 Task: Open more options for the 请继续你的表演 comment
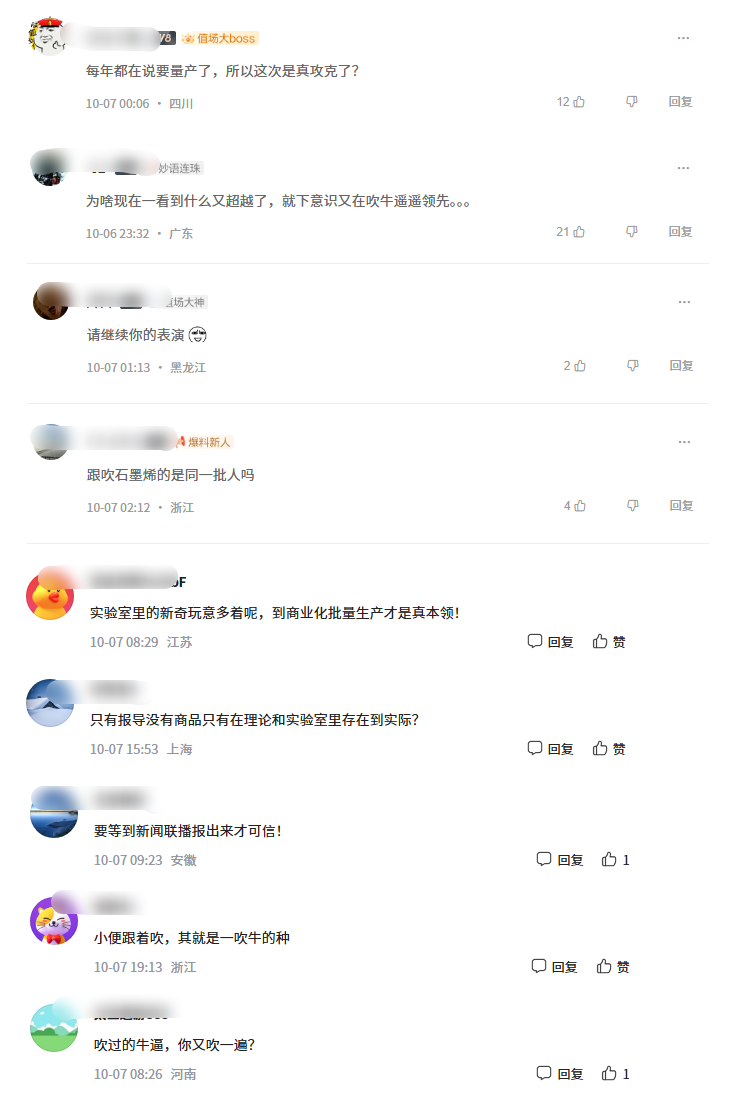point(684,302)
